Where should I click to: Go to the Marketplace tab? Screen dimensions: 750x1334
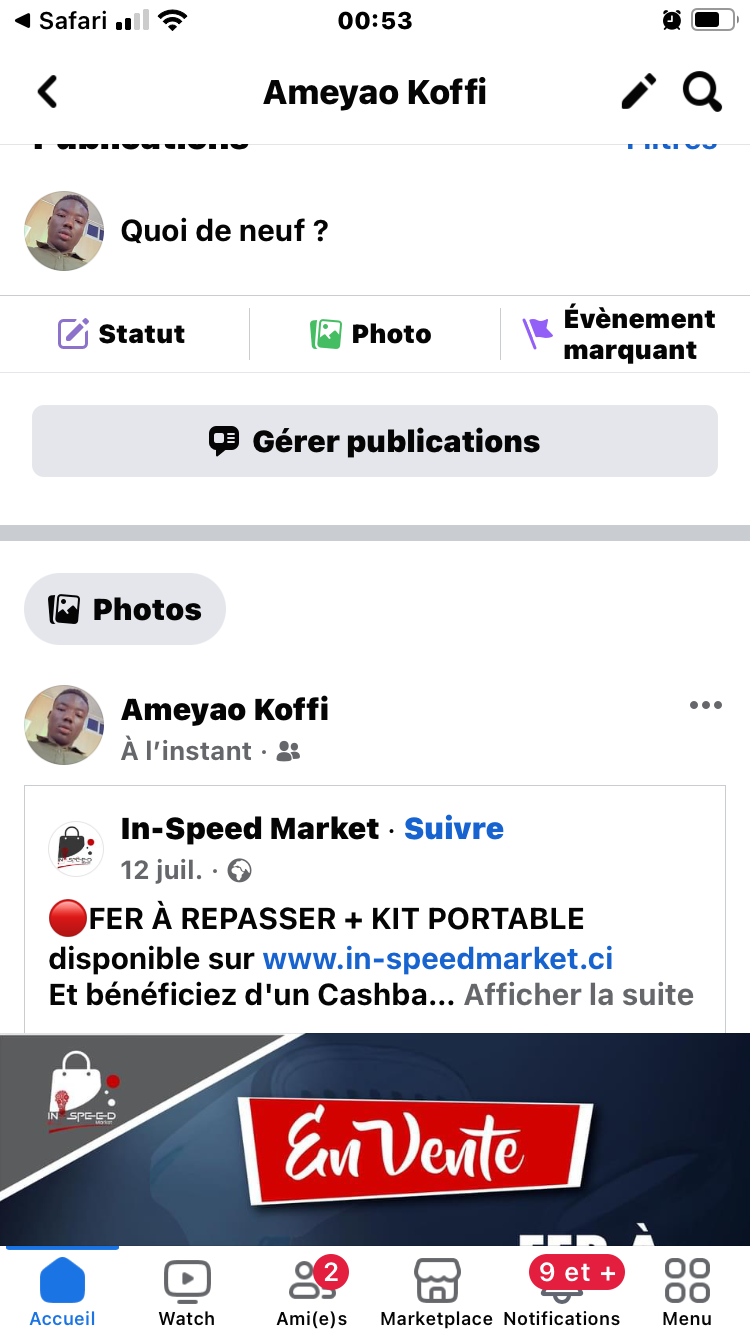tap(437, 1292)
